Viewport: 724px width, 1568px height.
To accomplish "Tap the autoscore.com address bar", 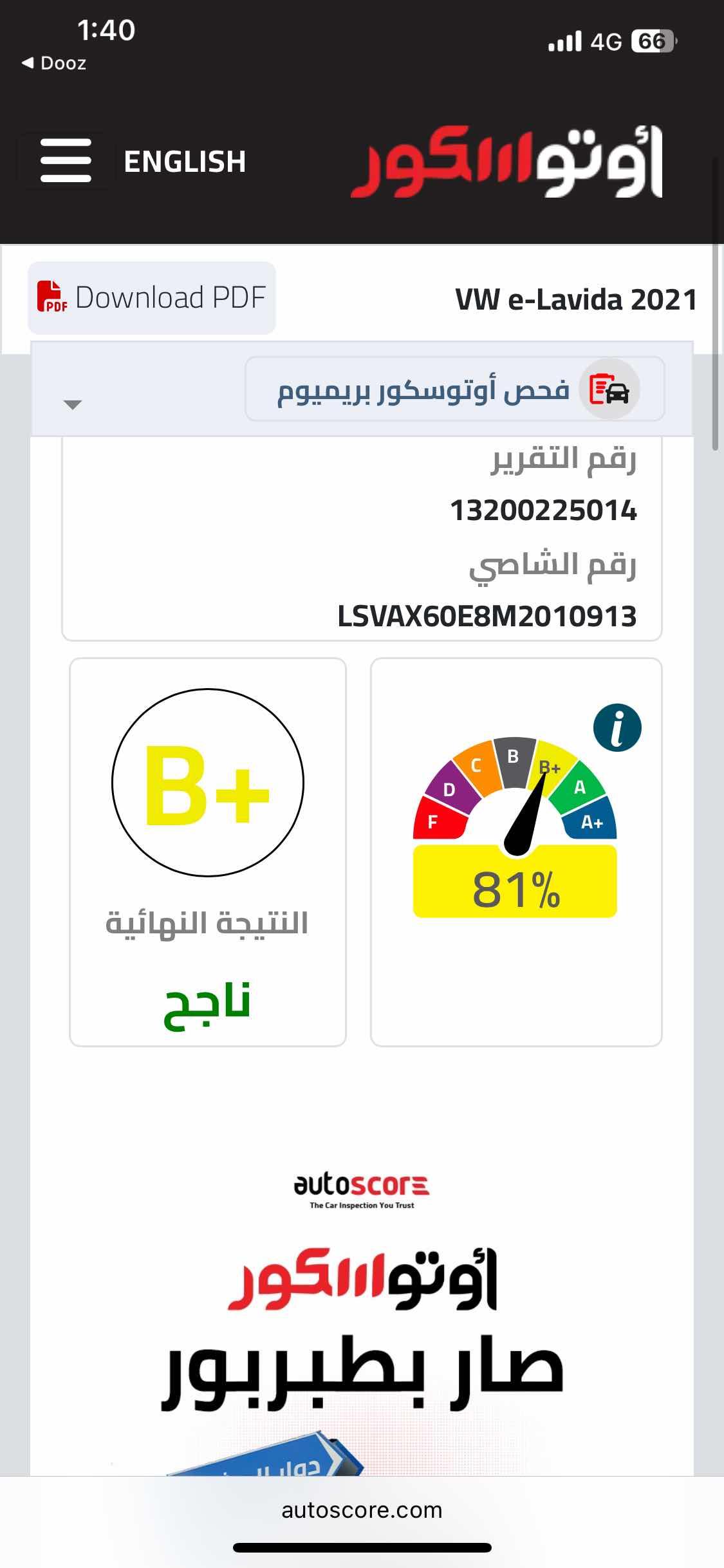I will (x=362, y=1509).
